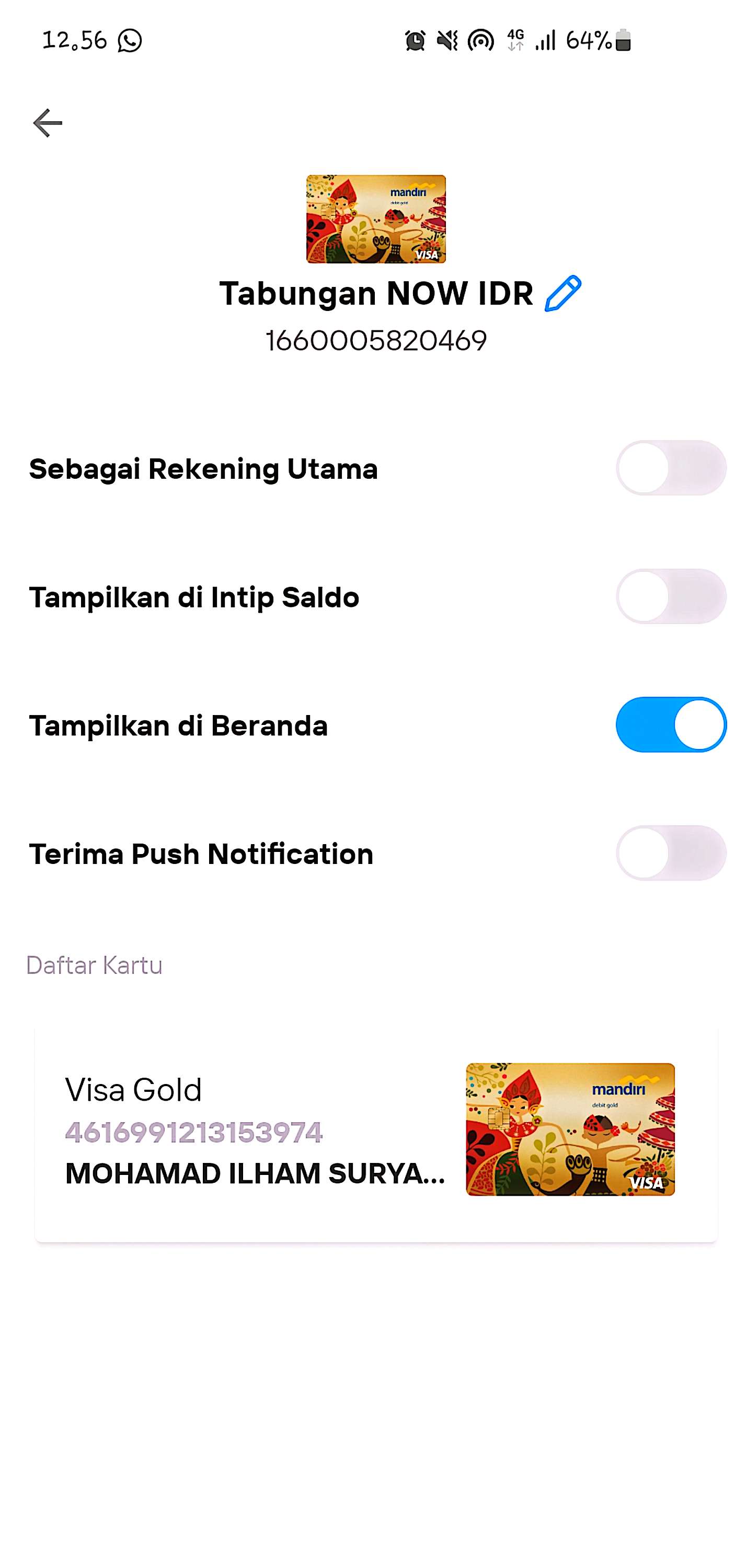747x1568 pixels.
Task: Enable Terima Push Notification switch
Action: (671, 854)
